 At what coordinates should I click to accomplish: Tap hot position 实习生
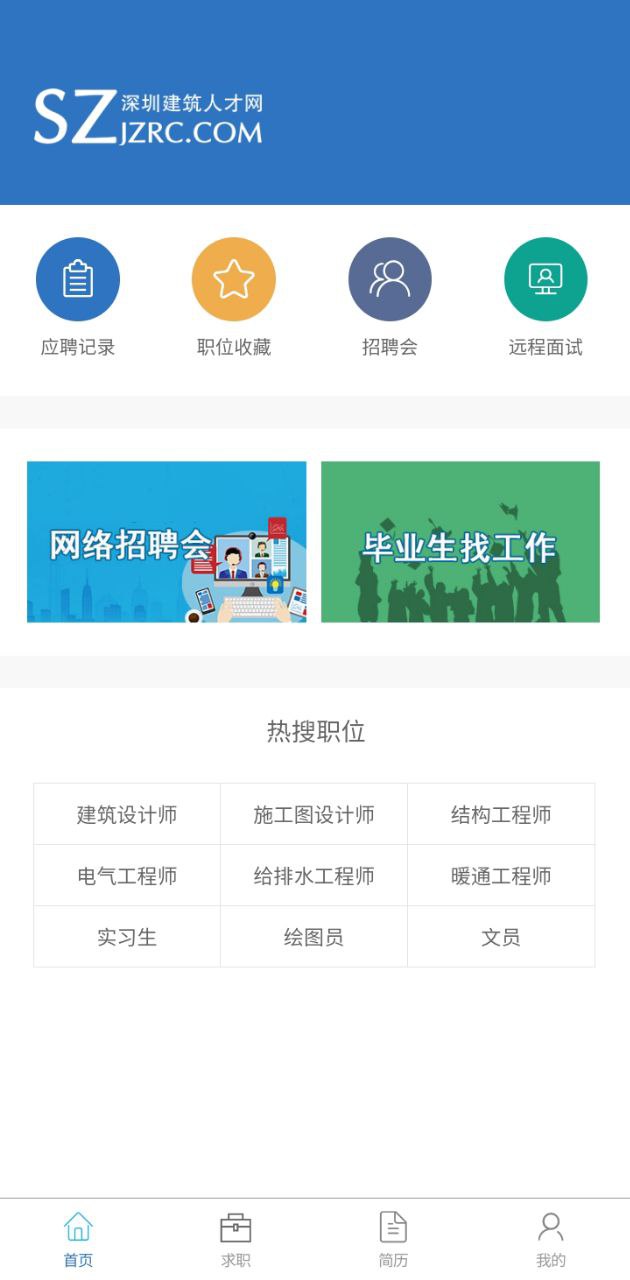coord(127,937)
